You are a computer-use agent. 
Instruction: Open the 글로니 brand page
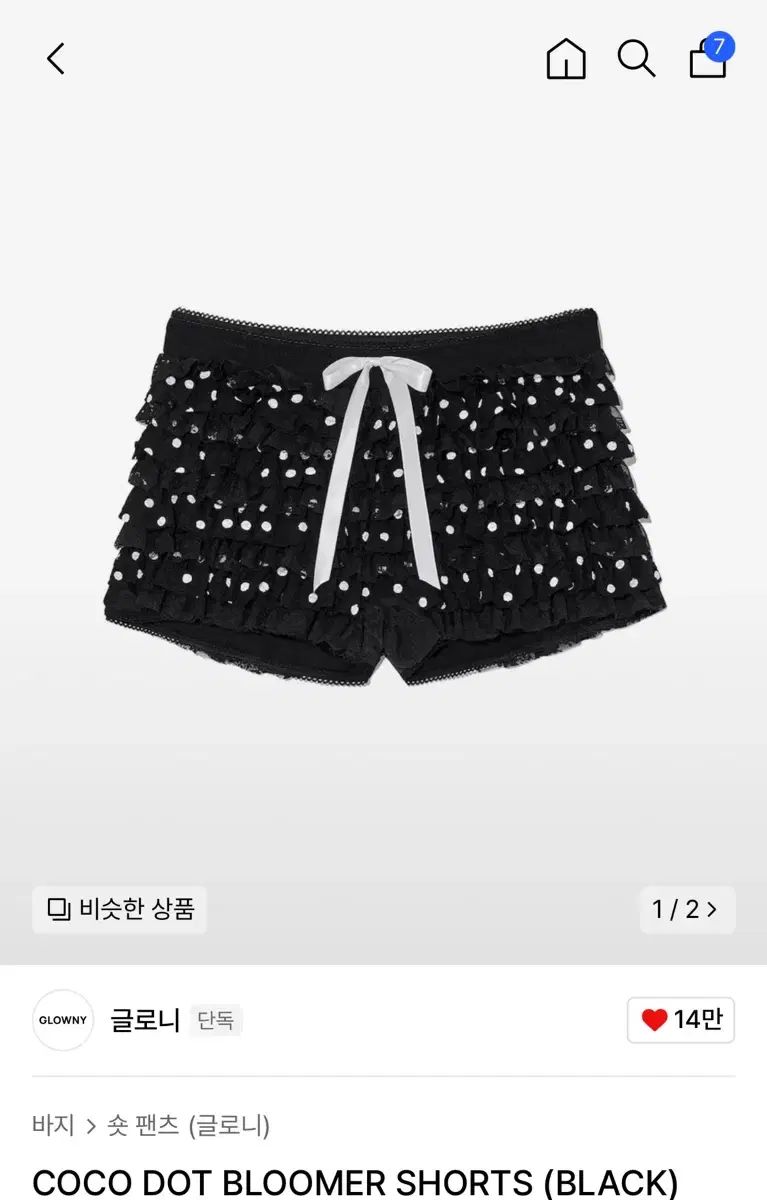click(144, 1021)
